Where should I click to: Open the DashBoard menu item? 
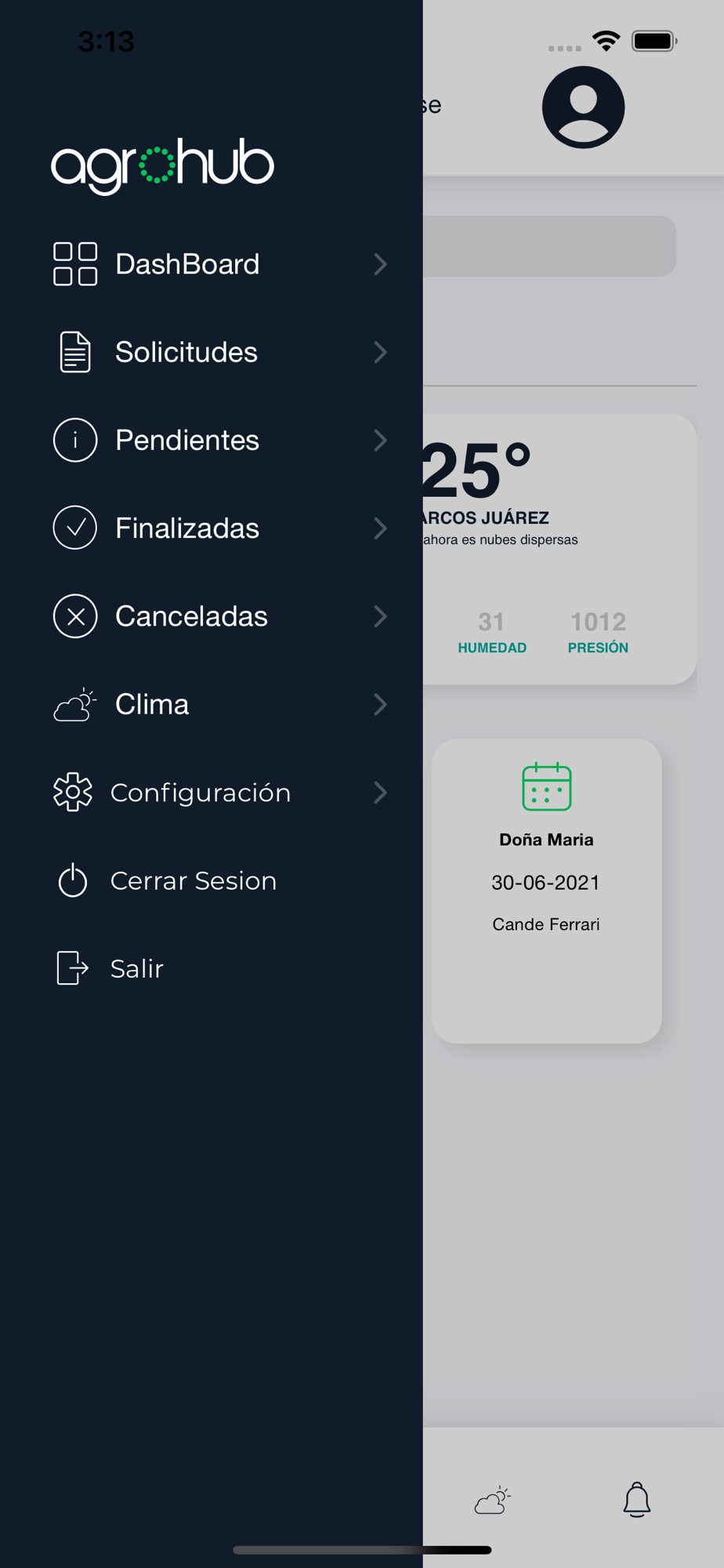(x=188, y=264)
